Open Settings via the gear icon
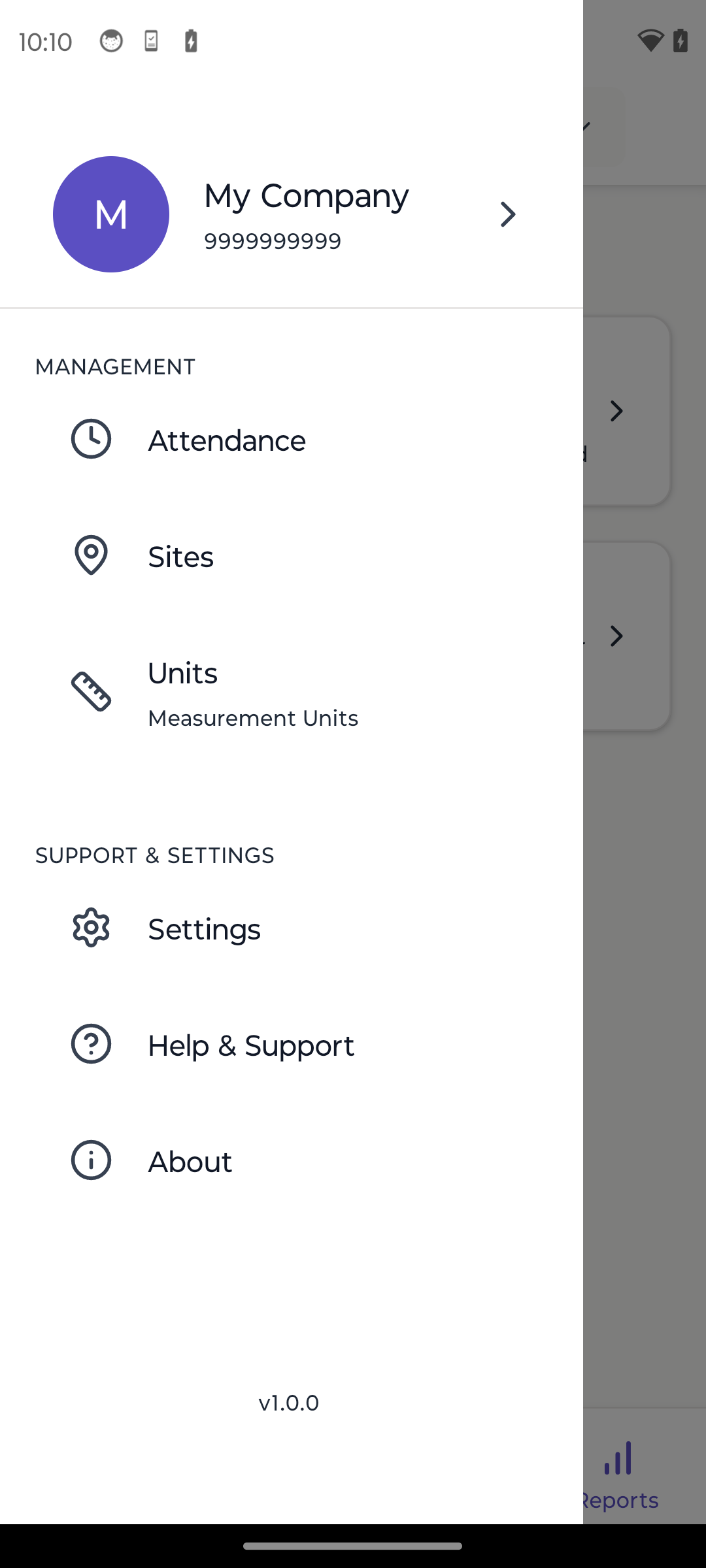 pyautogui.click(x=90, y=927)
